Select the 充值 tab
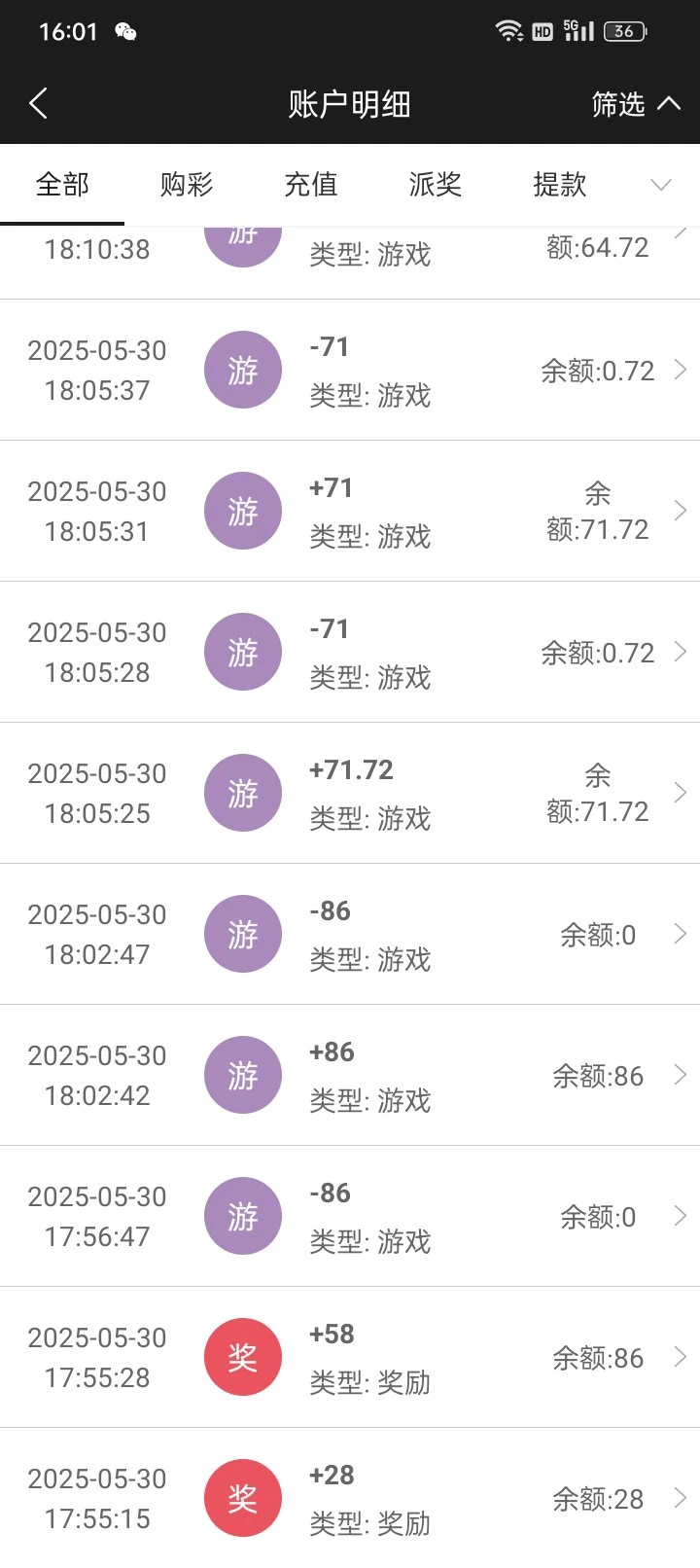 point(311,185)
